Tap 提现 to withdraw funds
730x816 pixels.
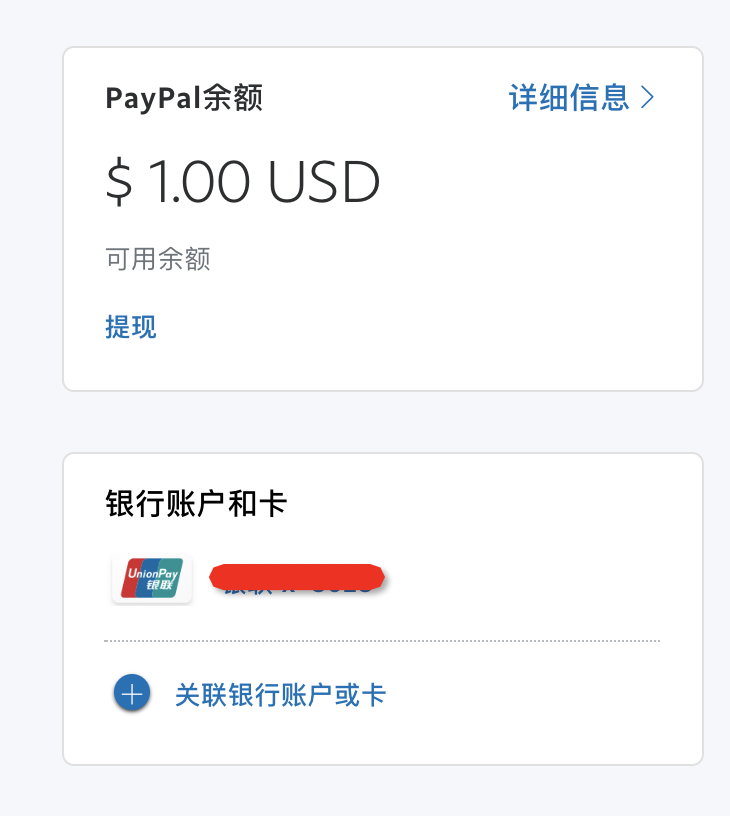tap(131, 327)
